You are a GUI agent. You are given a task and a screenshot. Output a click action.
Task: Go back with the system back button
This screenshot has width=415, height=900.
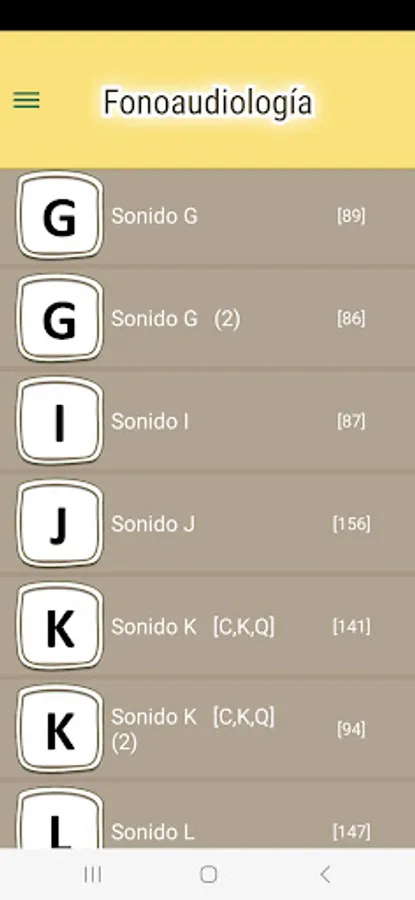click(325, 874)
